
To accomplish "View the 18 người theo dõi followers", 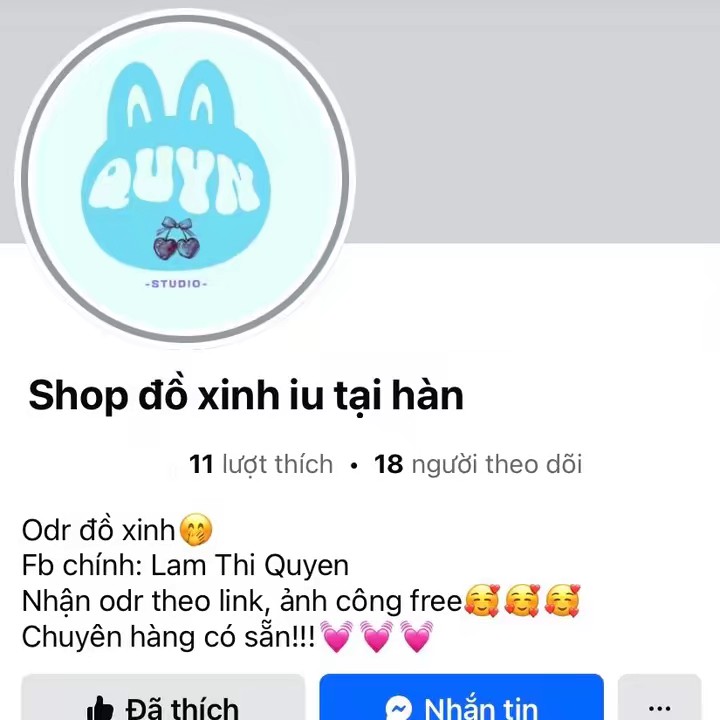I will point(478,464).
